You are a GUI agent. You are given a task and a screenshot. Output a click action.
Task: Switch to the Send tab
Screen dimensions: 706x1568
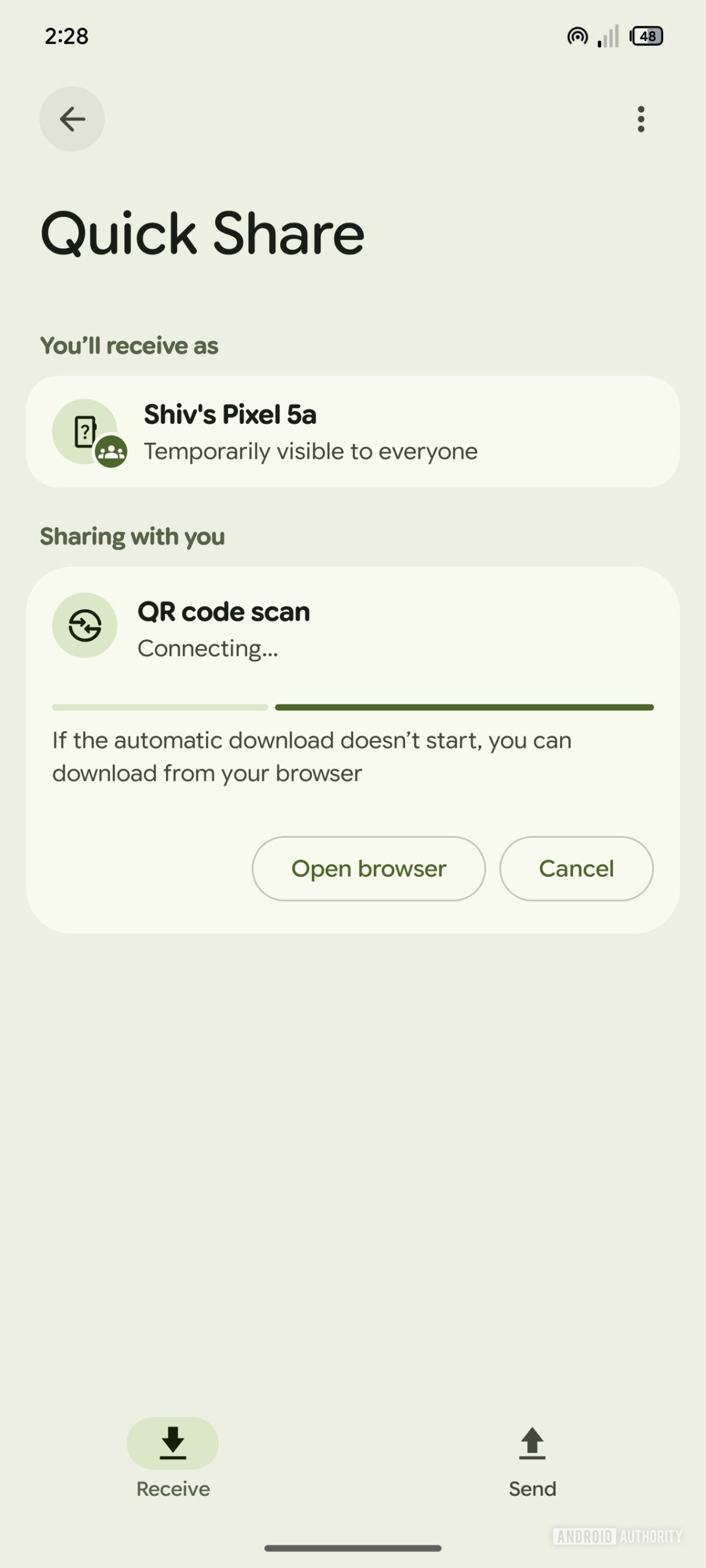pos(532,1461)
